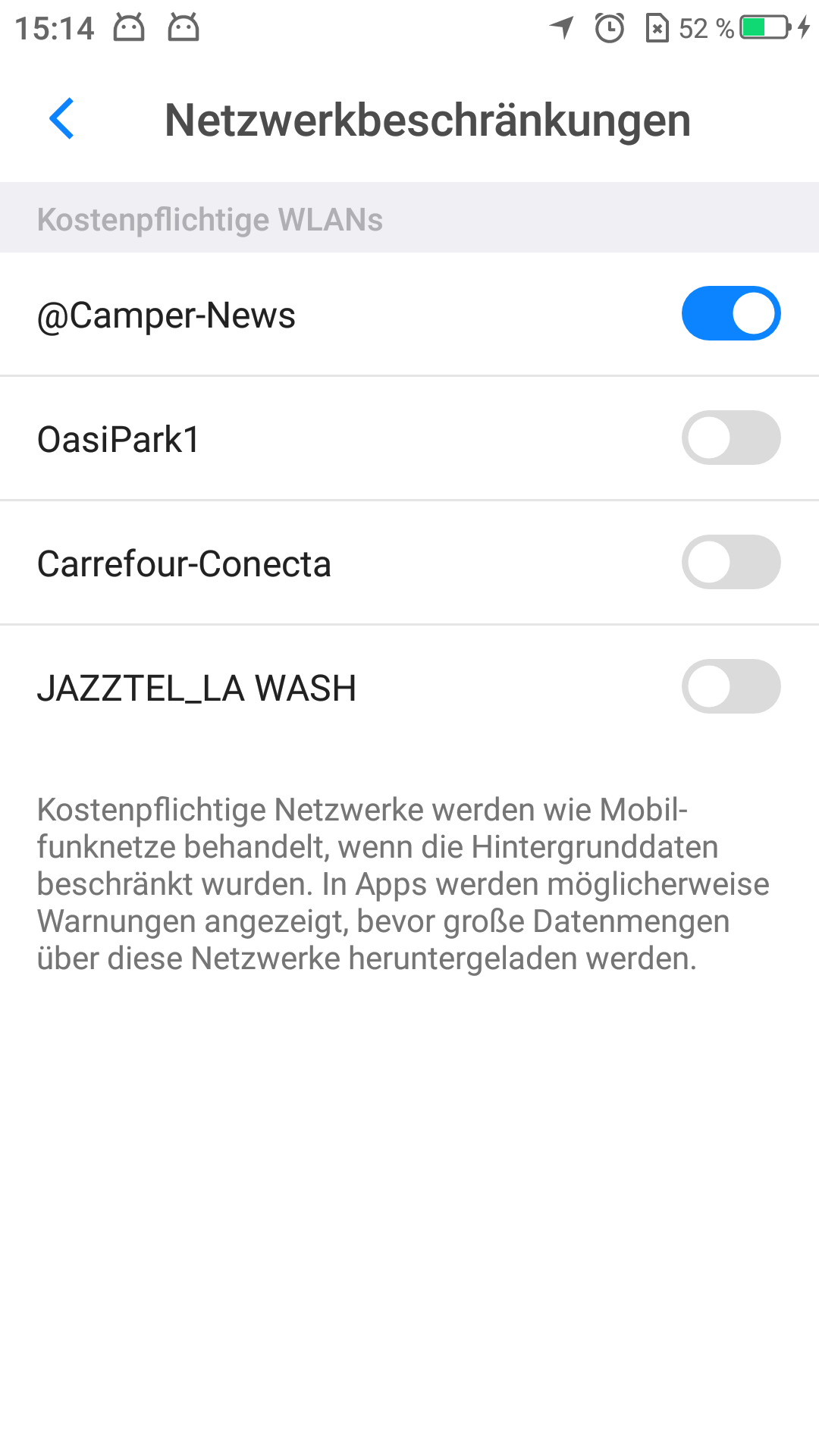Switch on JAZZTEL_LA WASH restriction
This screenshot has height=1456, width=819.
731,686
